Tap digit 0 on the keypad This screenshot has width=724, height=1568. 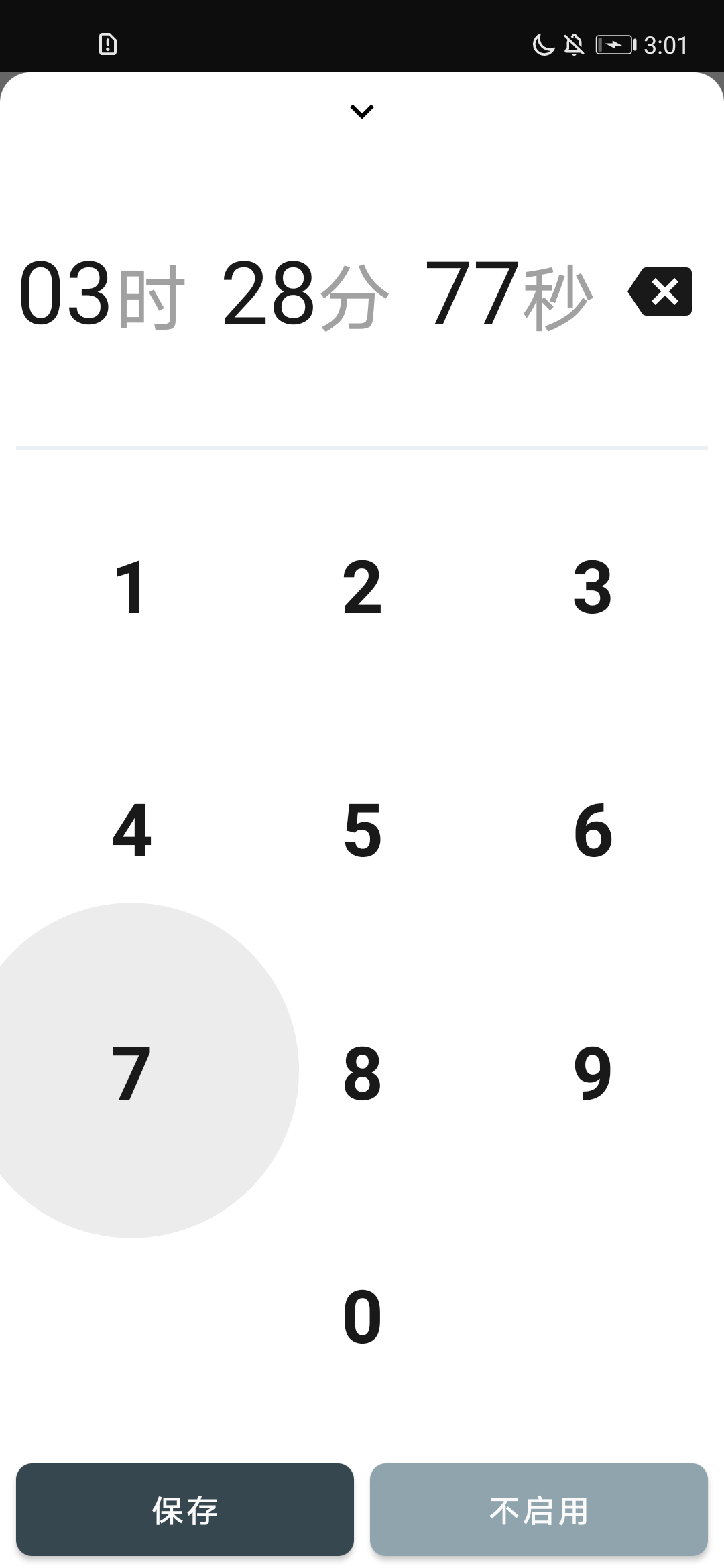[362, 1317]
